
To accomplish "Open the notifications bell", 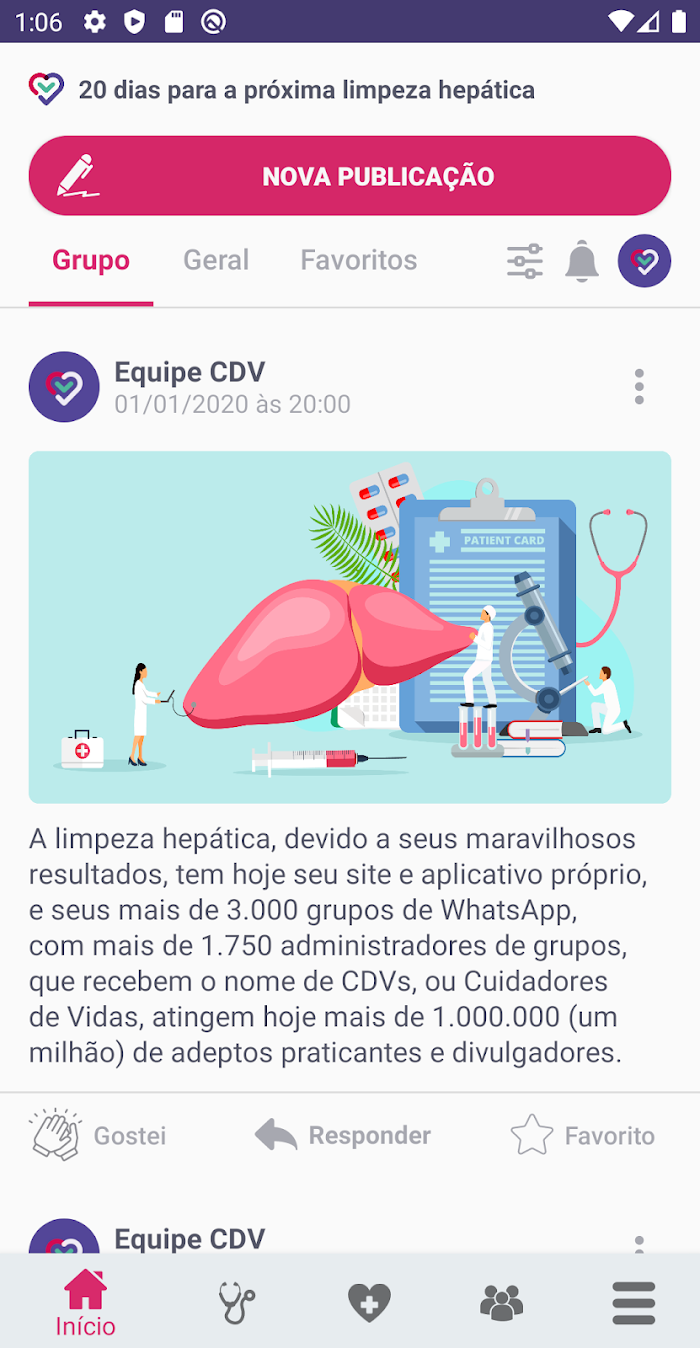I will 582,262.
